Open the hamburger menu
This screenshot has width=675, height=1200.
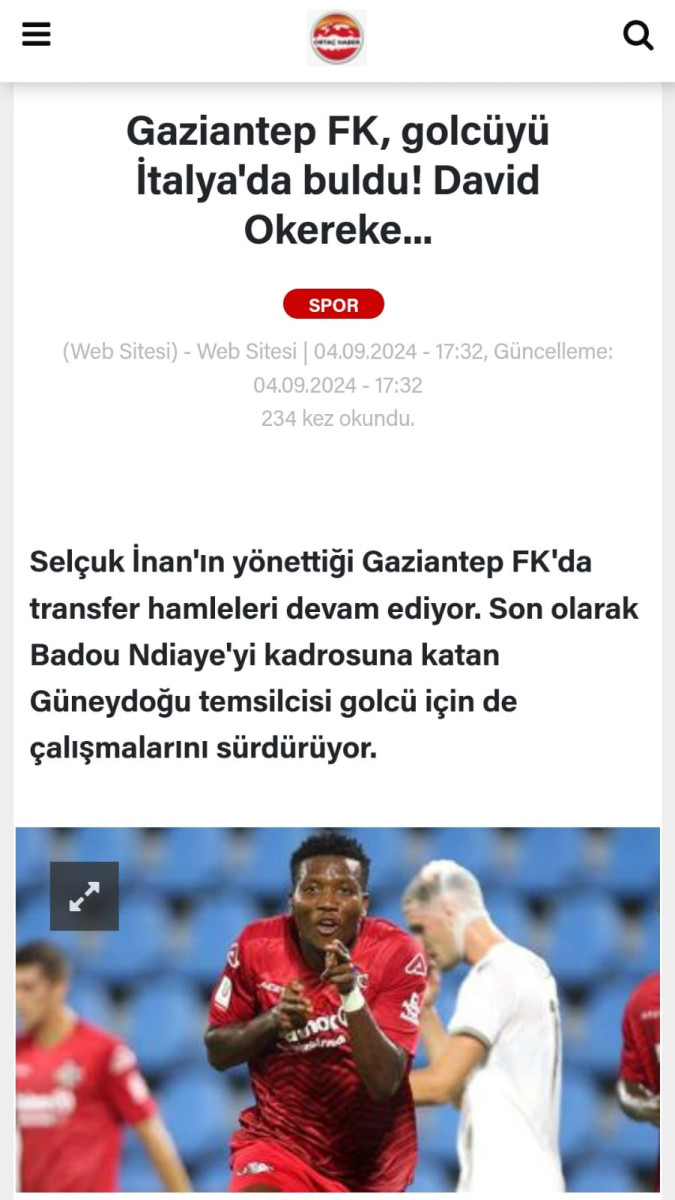[36, 35]
